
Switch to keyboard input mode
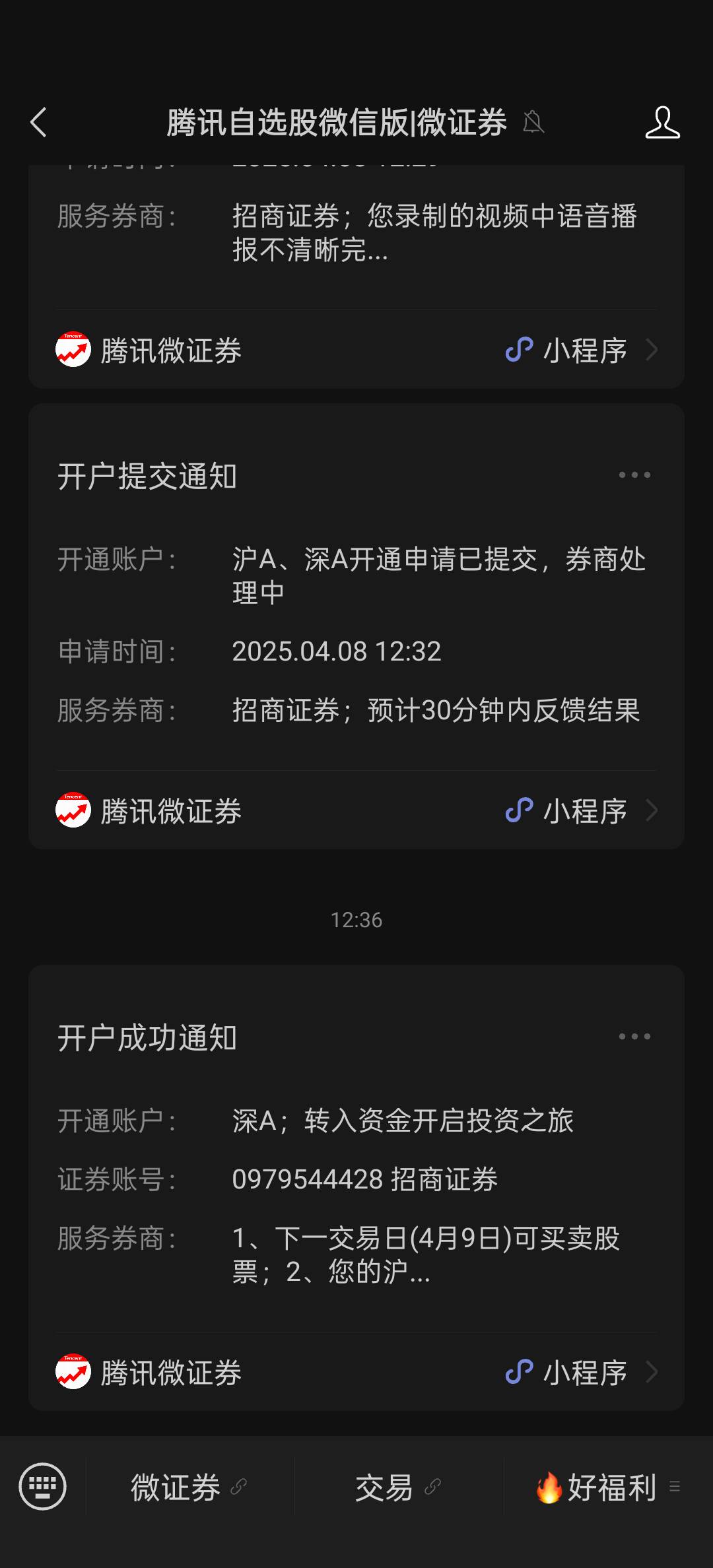43,1487
